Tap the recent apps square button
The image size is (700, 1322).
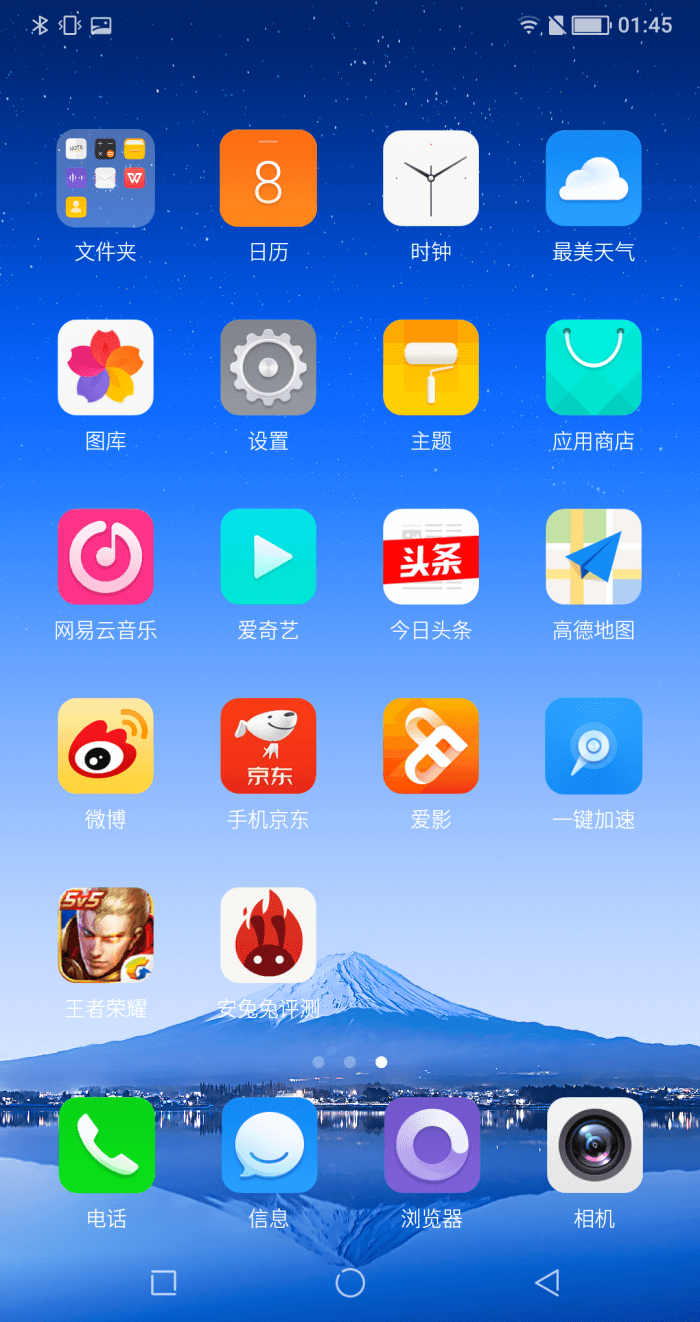click(163, 1283)
